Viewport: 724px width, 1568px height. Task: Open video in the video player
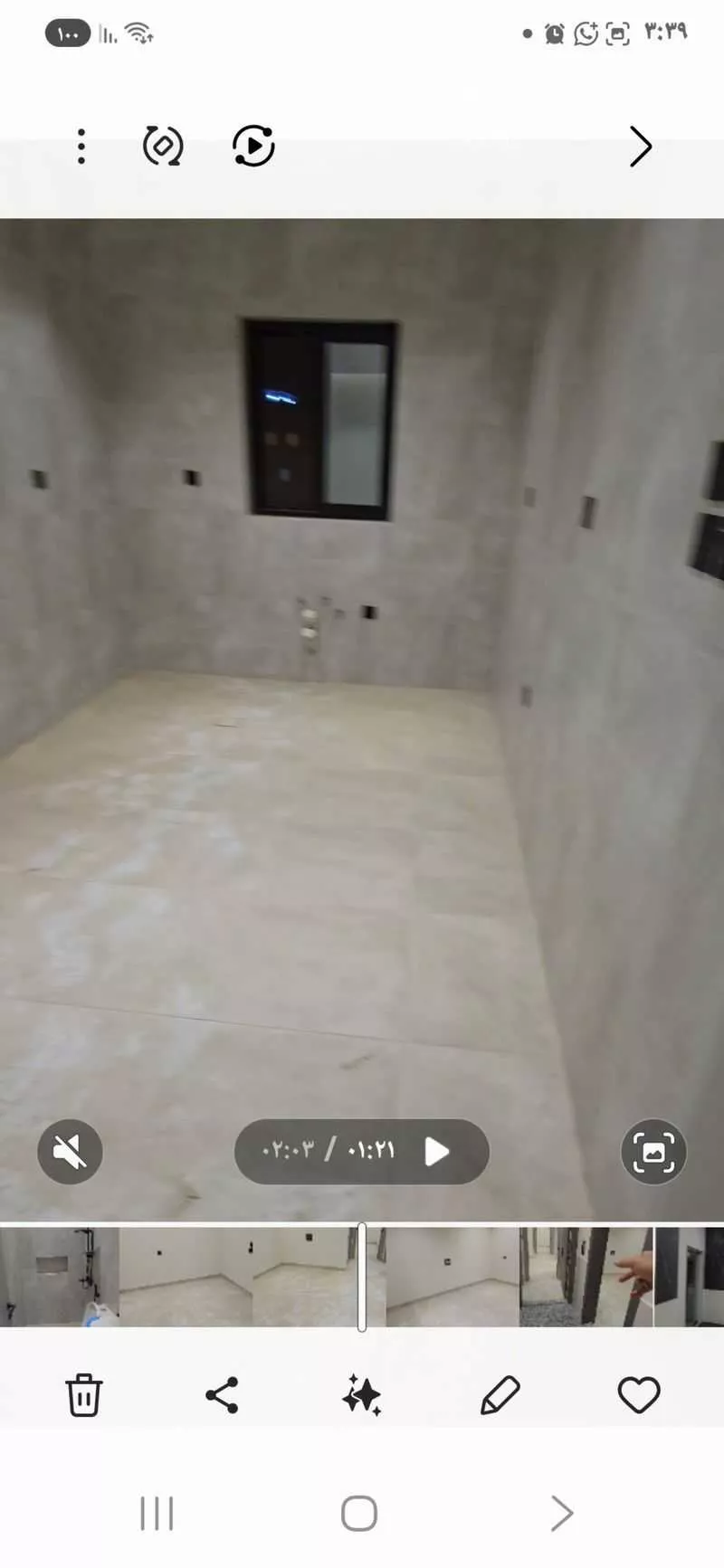253,146
